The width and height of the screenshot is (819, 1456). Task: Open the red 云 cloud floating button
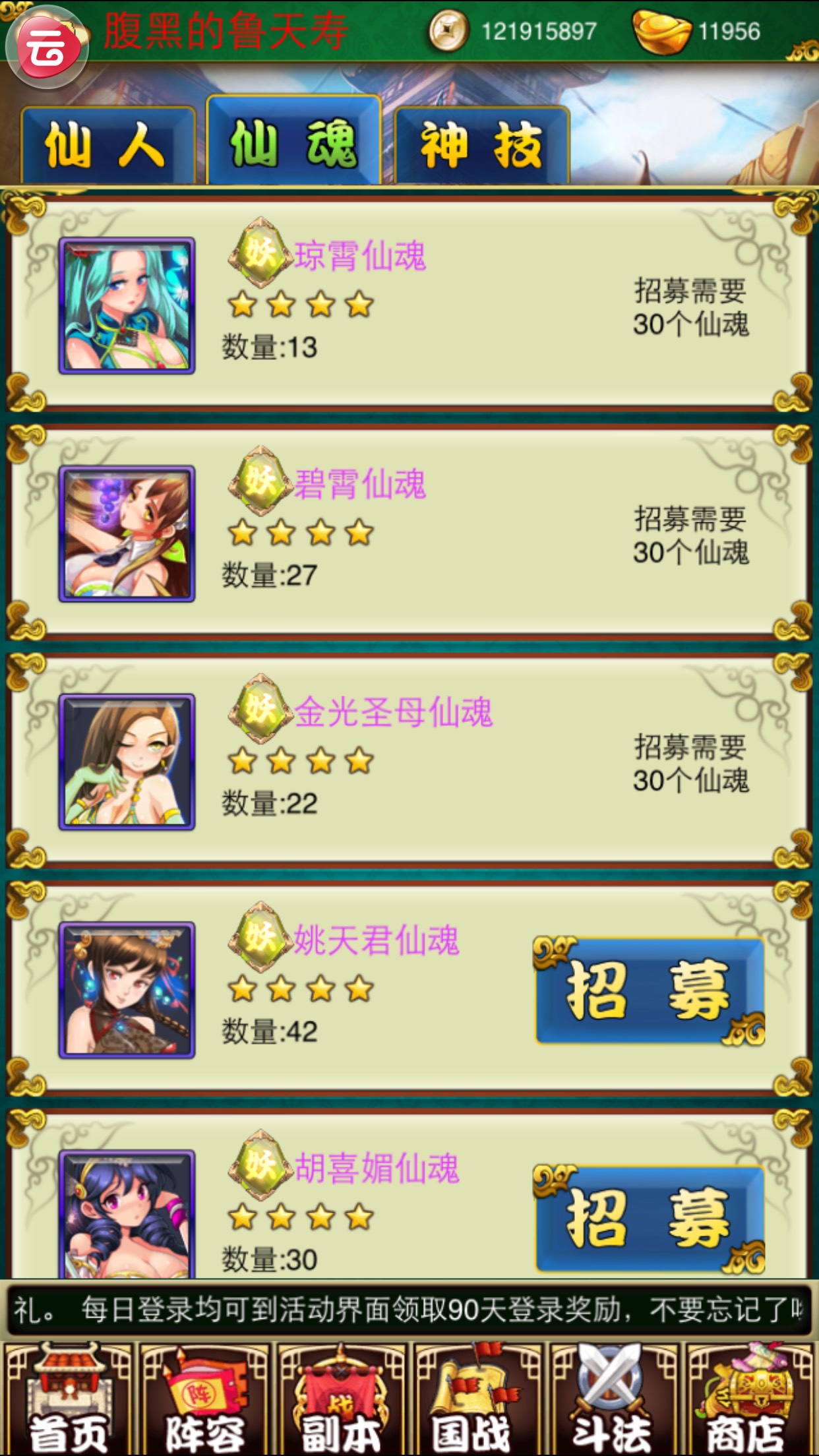pos(47,47)
